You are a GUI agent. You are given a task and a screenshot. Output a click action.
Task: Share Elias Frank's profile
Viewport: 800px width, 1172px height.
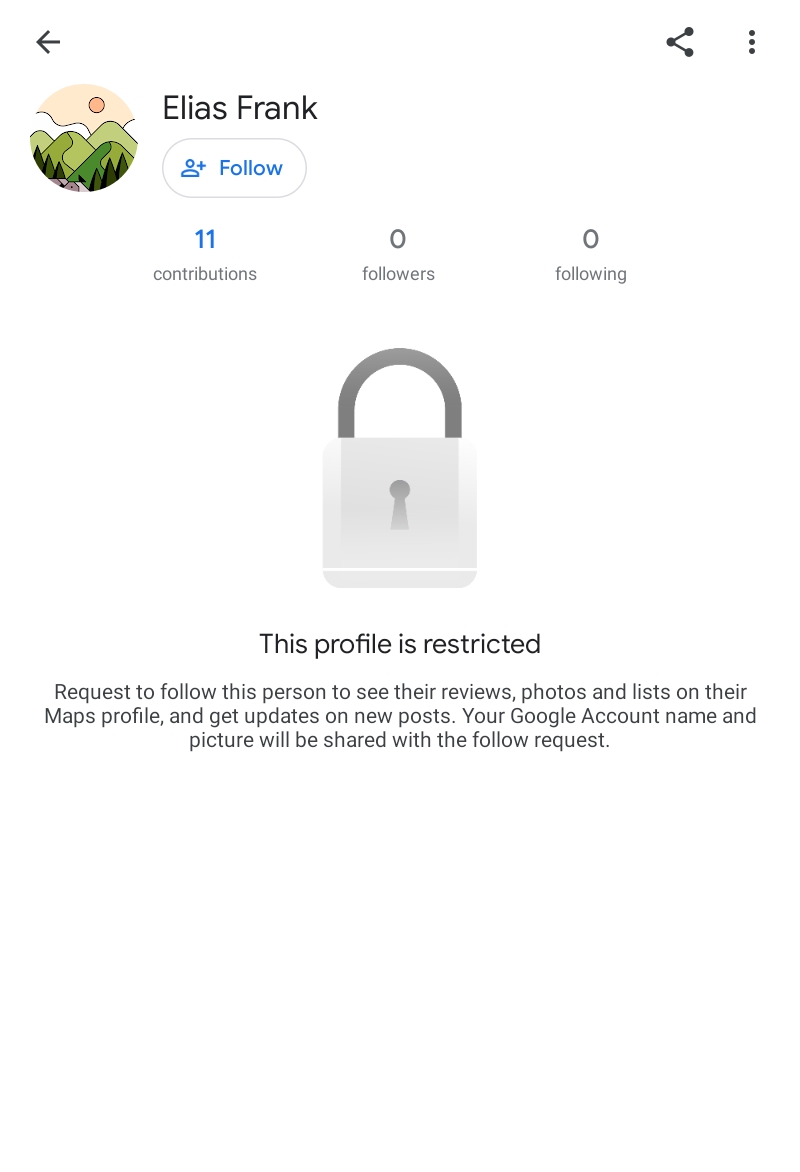point(680,42)
